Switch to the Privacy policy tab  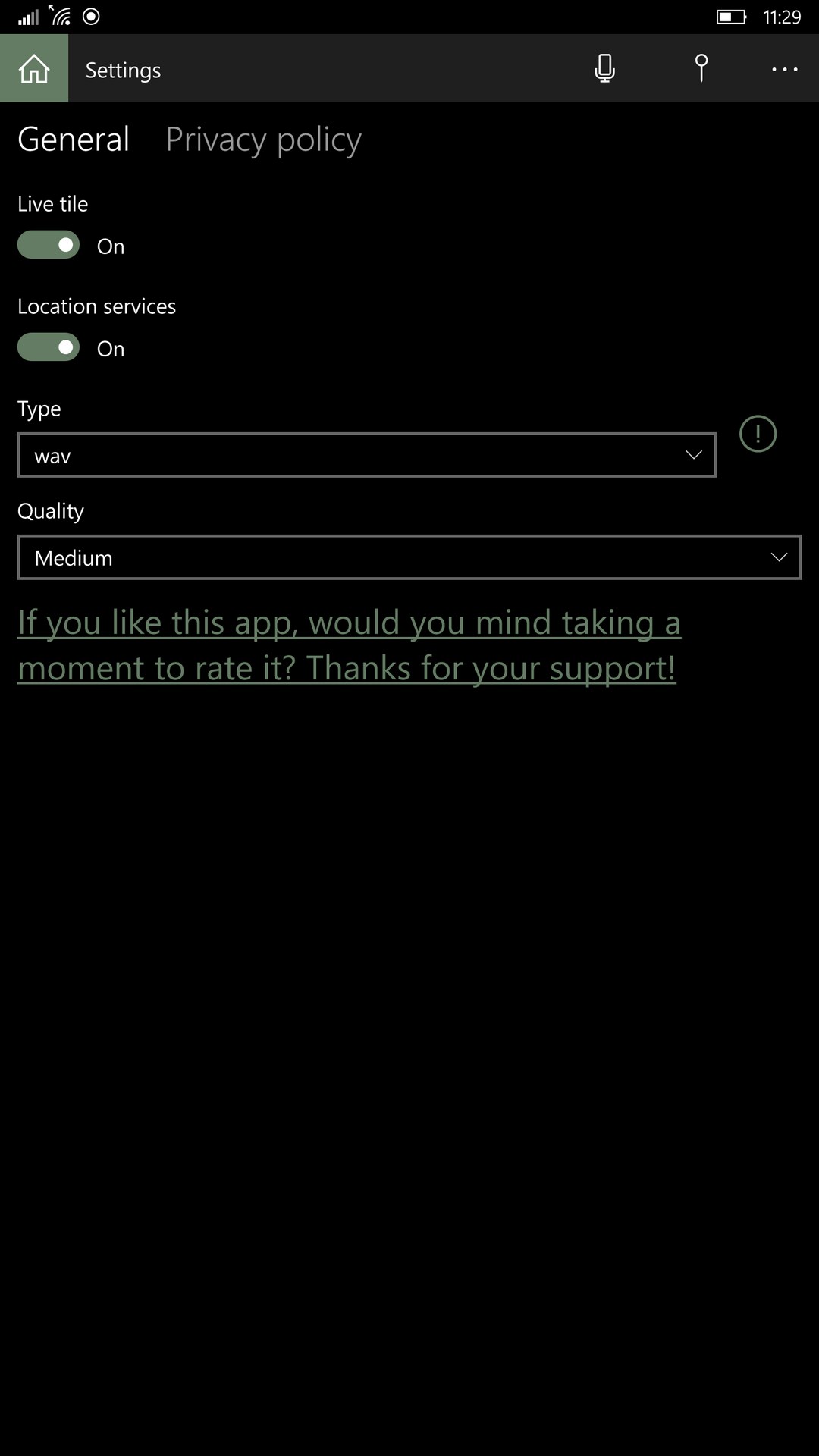[263, 140]
